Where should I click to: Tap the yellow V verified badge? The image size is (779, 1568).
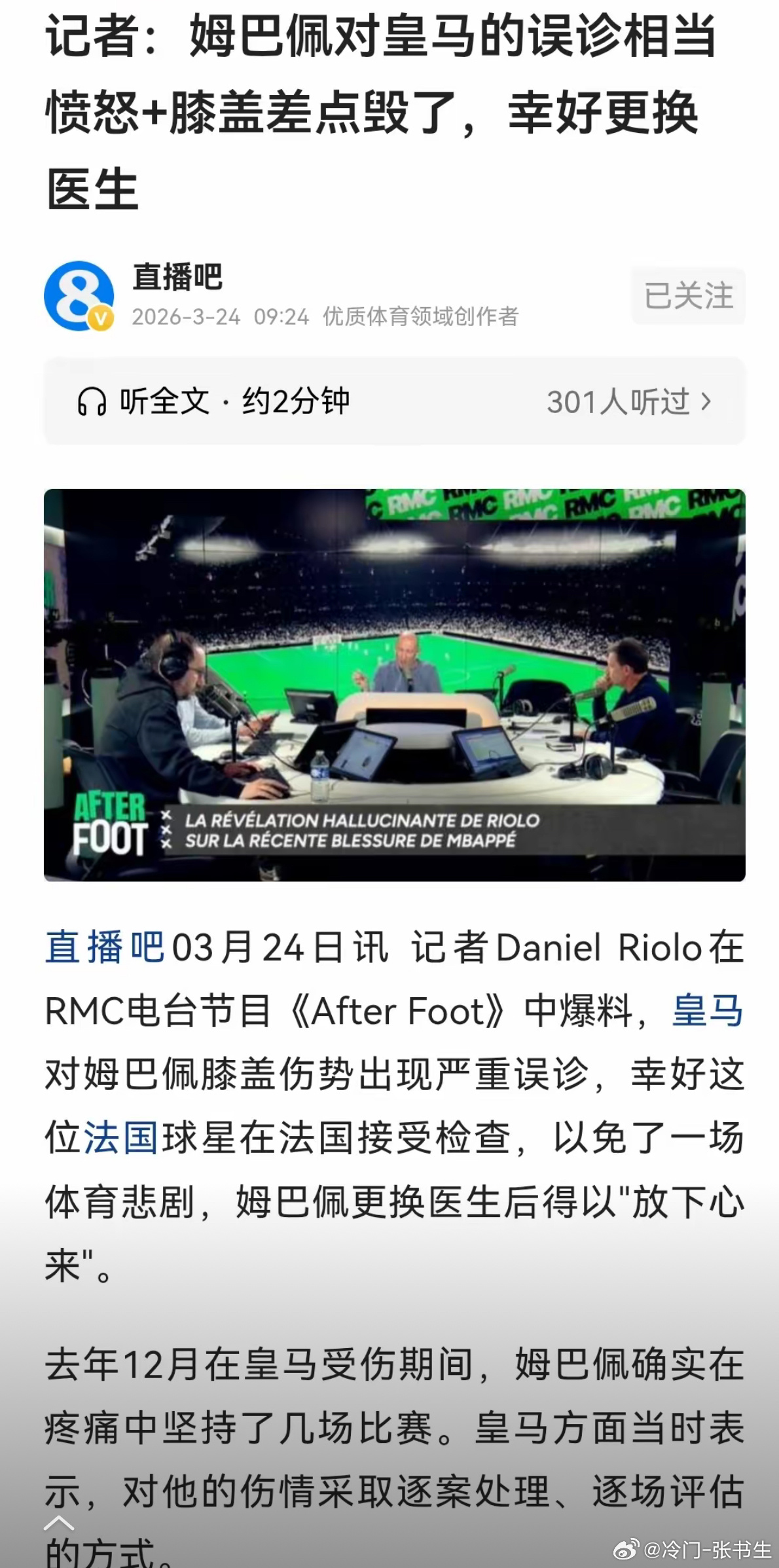(99, 316)
